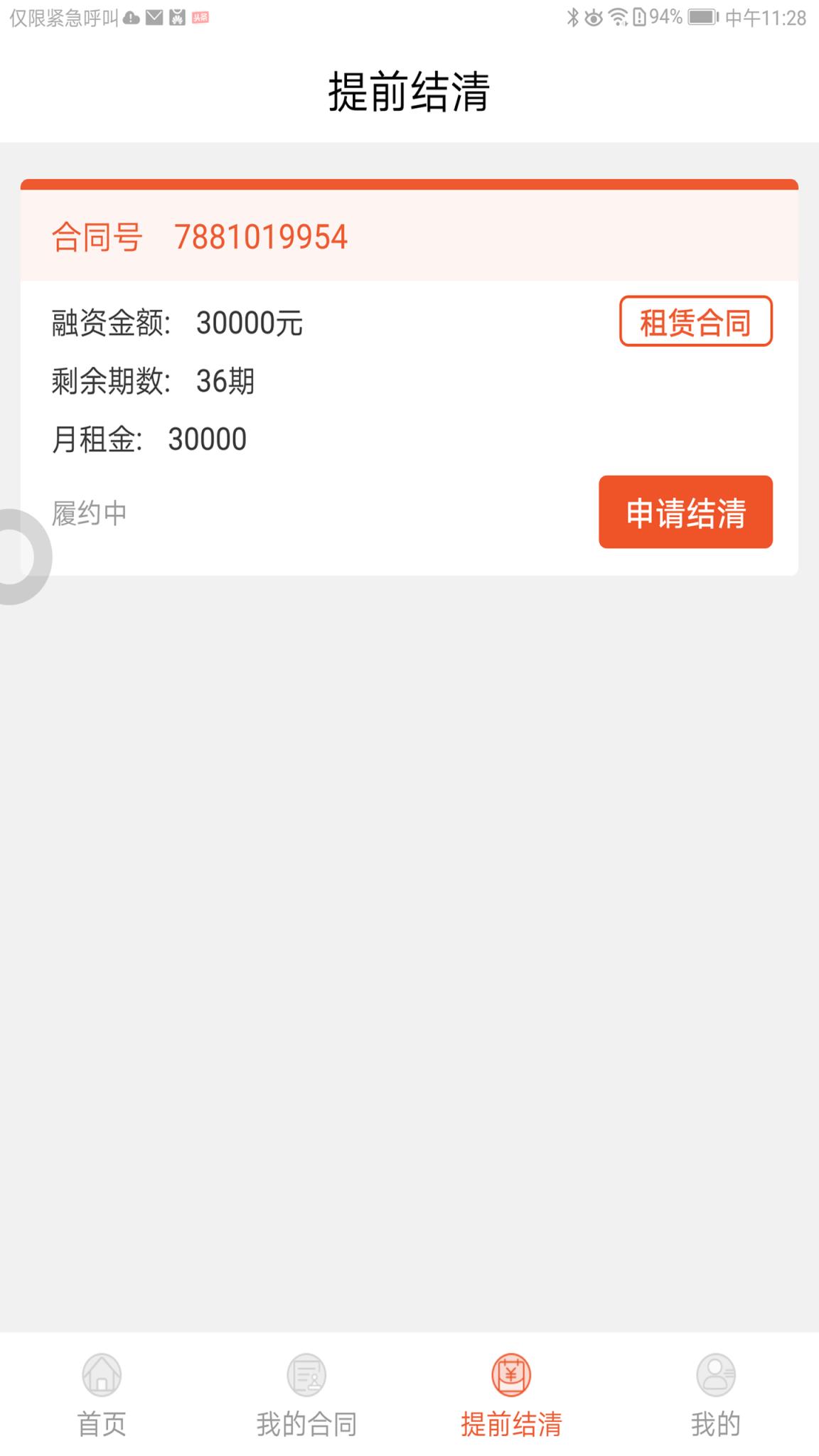Viewport: 819px width, 1456px height.
Task: Open 我的合同 via the contract document icon
Action: (306, 1376)
